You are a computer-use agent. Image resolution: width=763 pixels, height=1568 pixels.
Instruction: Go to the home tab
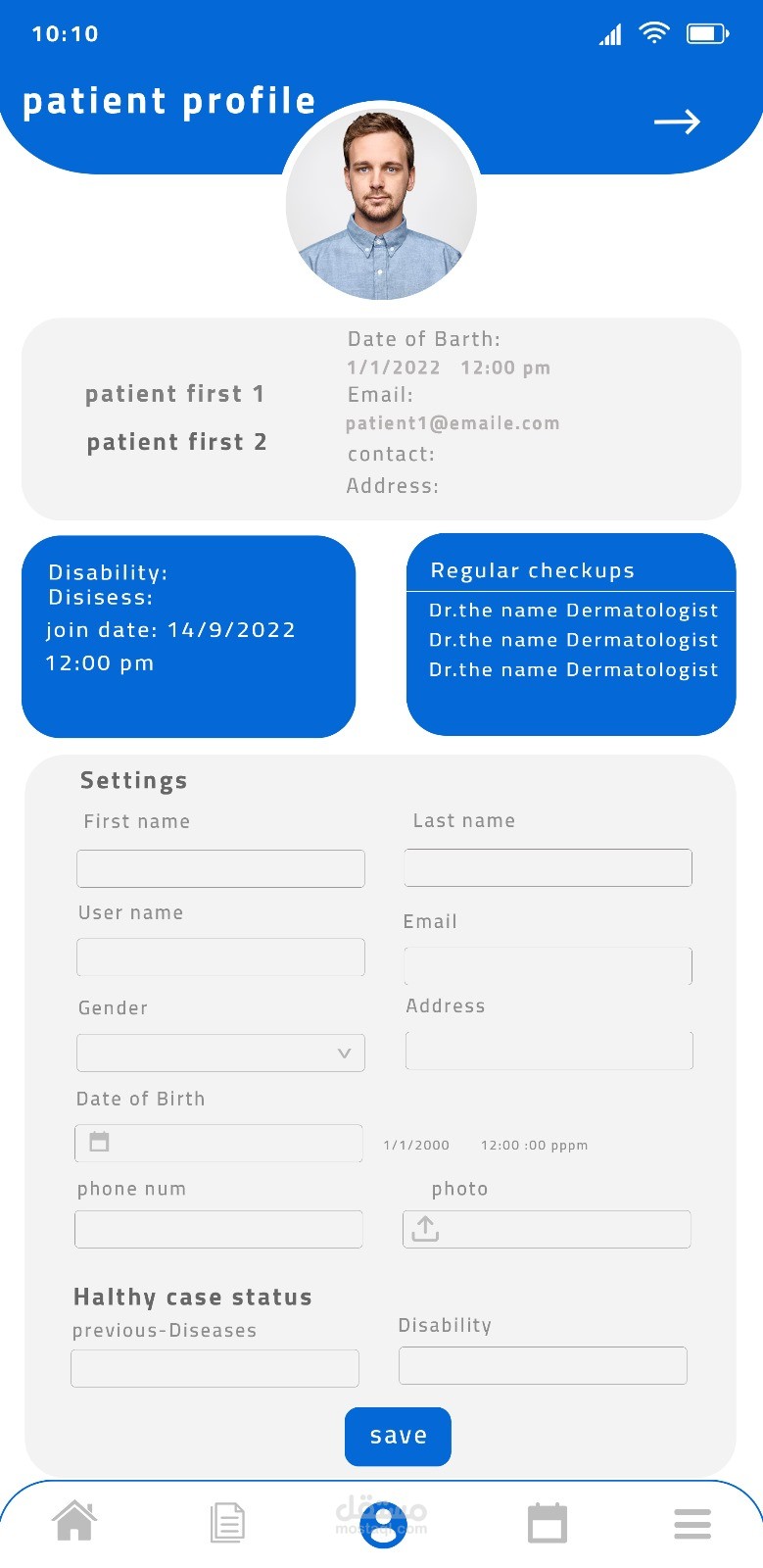coord(74,1522)
